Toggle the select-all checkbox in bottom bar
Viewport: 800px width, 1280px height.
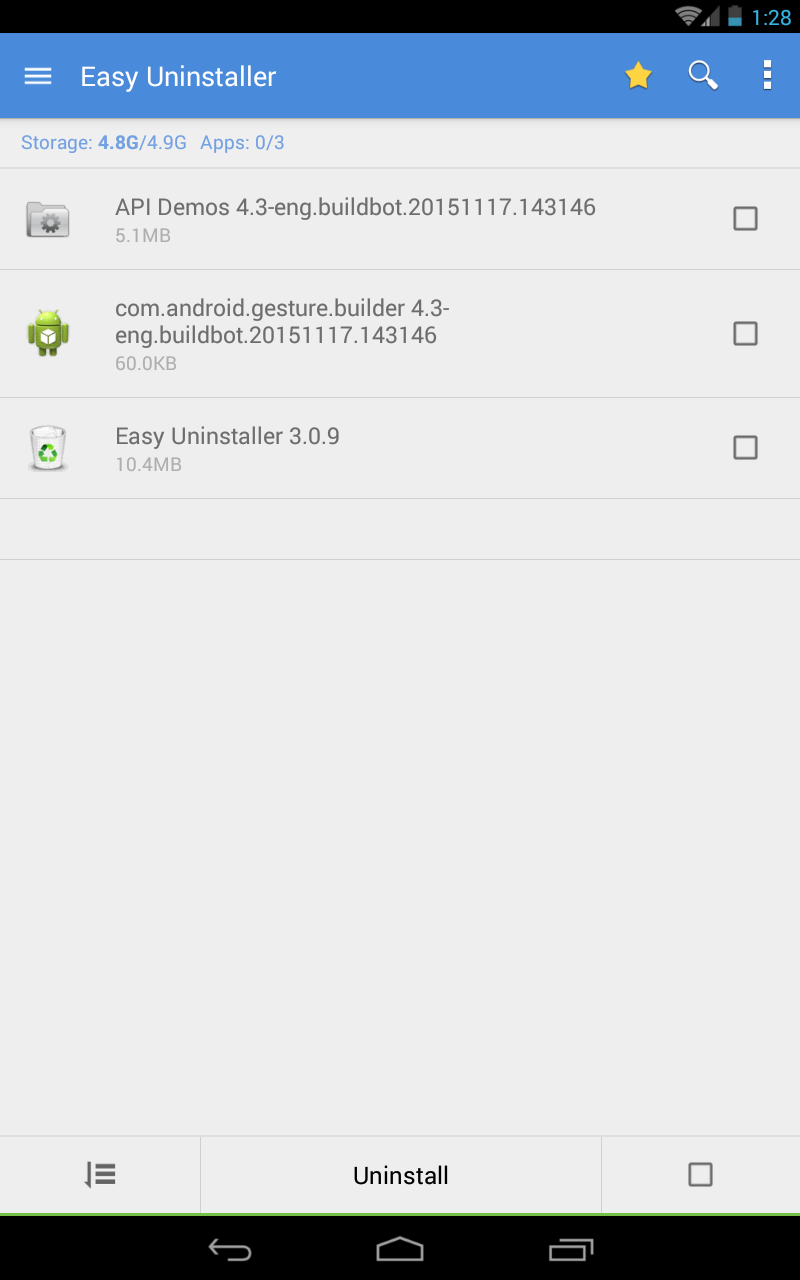click(x=700, y=1175)
